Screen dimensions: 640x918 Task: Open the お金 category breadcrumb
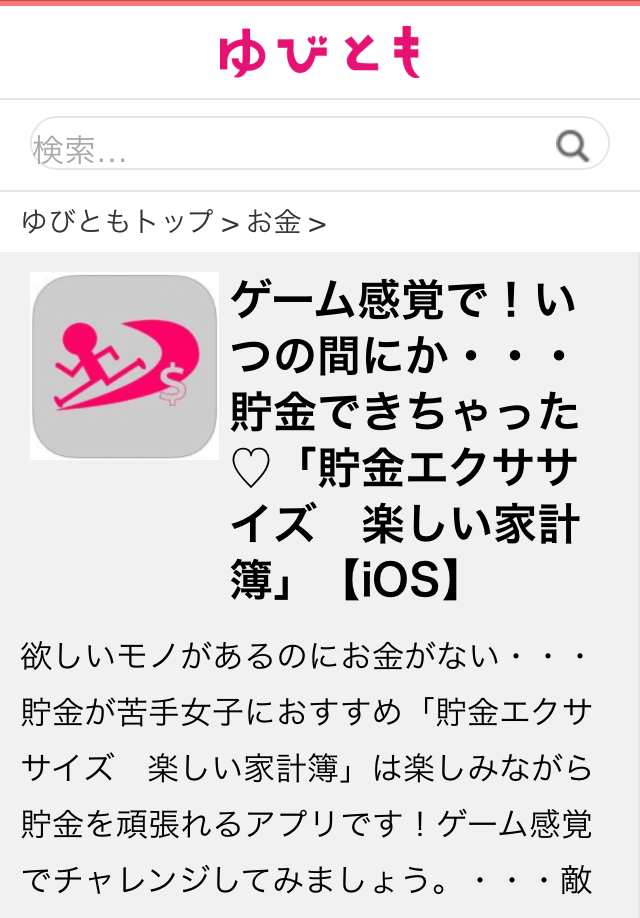(274, 222)
